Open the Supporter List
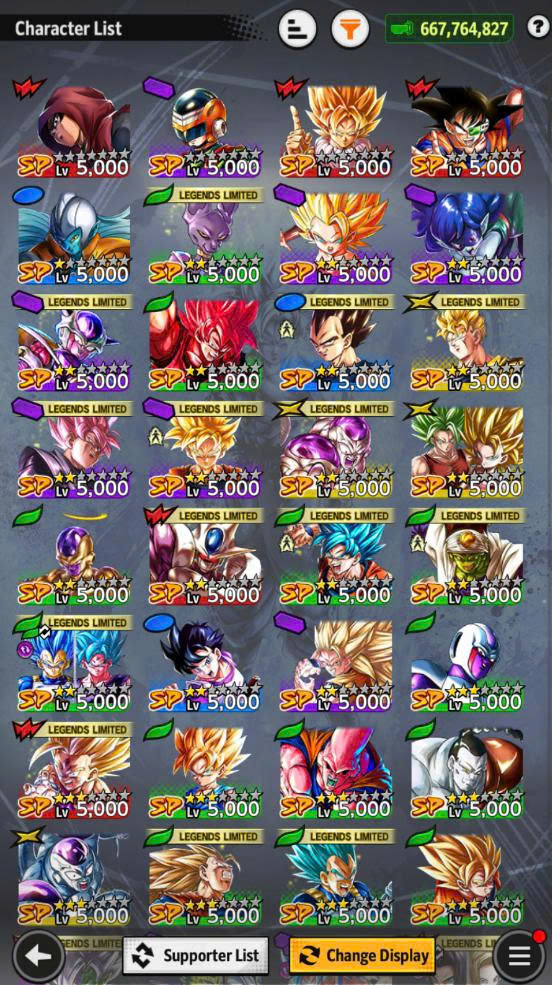The height and width of the screenshot is (985, 552). [196, 955]
